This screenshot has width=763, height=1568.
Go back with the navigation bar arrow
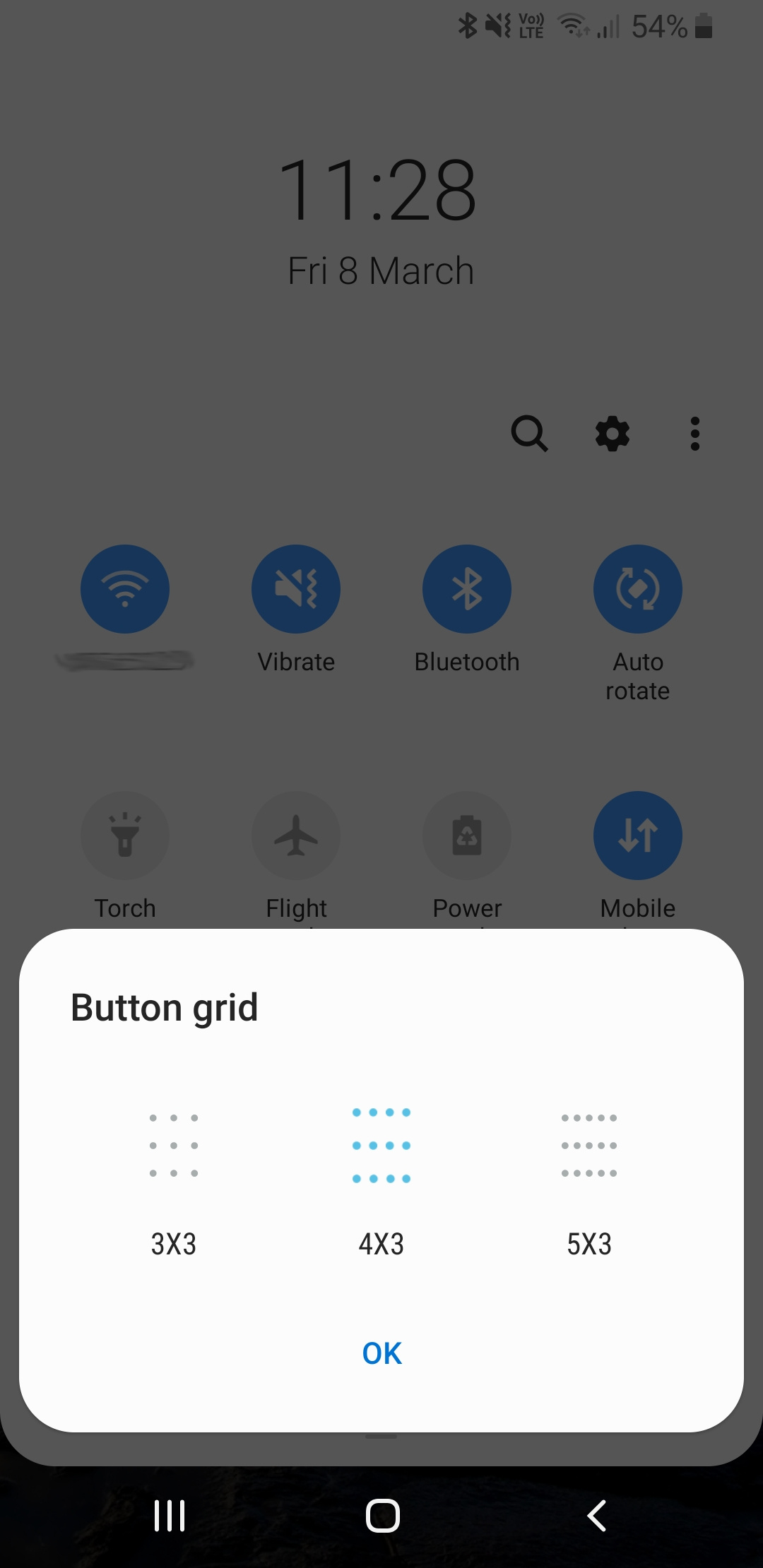click(x=597, y=1516)
